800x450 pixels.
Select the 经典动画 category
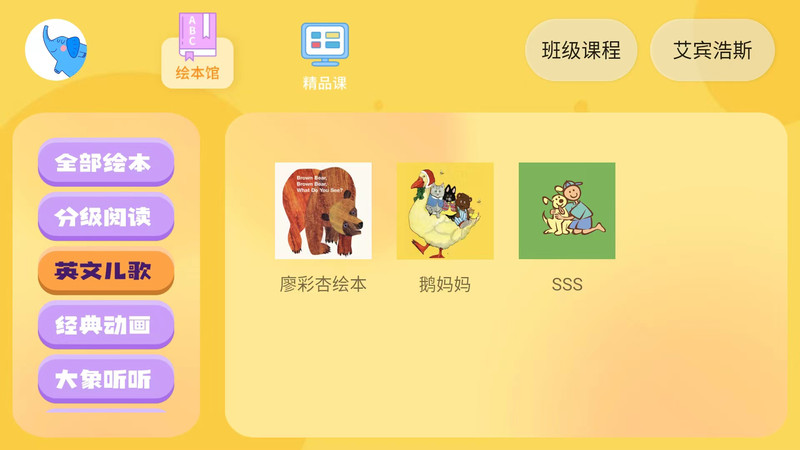(106, 325)
